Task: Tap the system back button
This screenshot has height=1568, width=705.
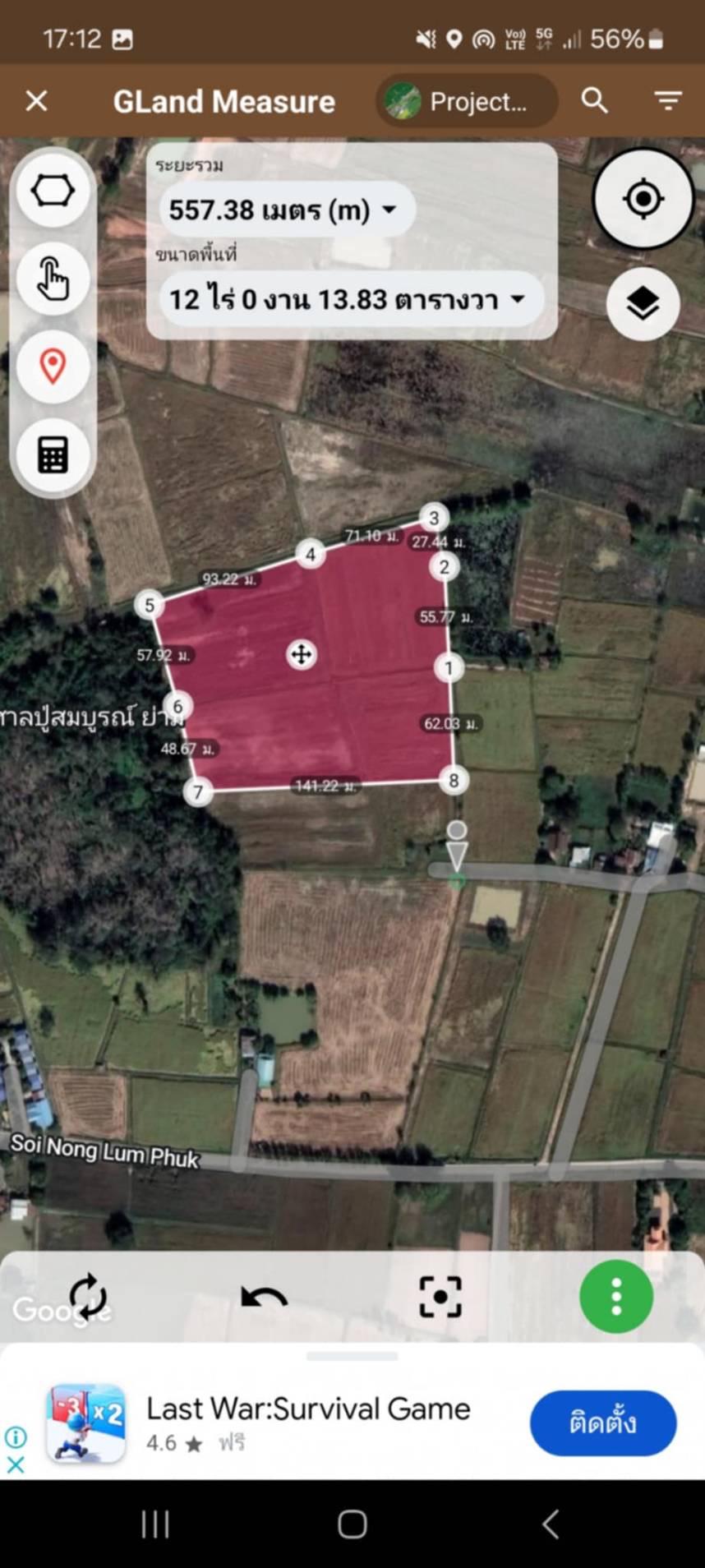Action: tap(551, 1524)
